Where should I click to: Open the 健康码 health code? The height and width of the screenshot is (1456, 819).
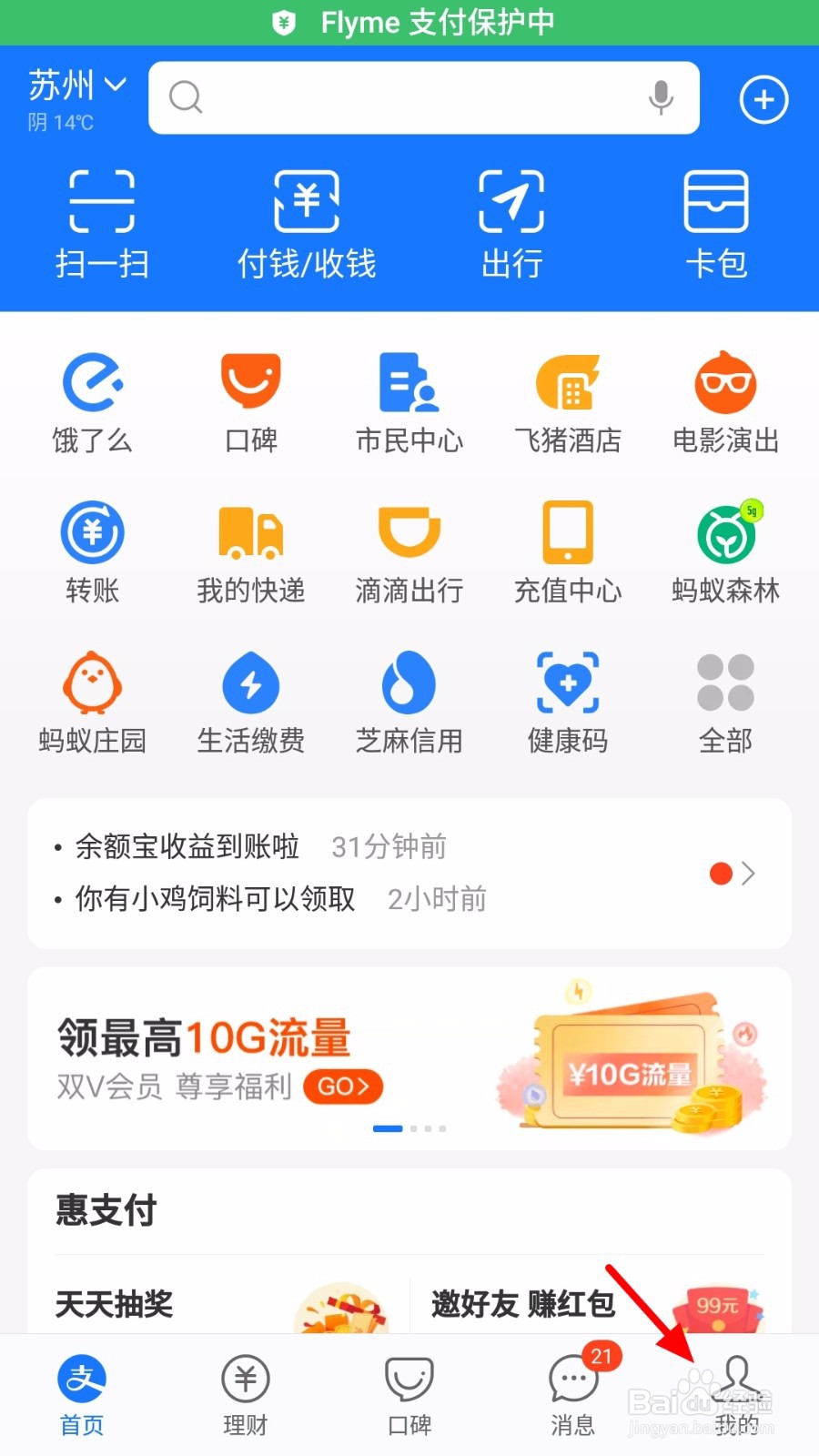pyautogui.click(x=567, y=701)
